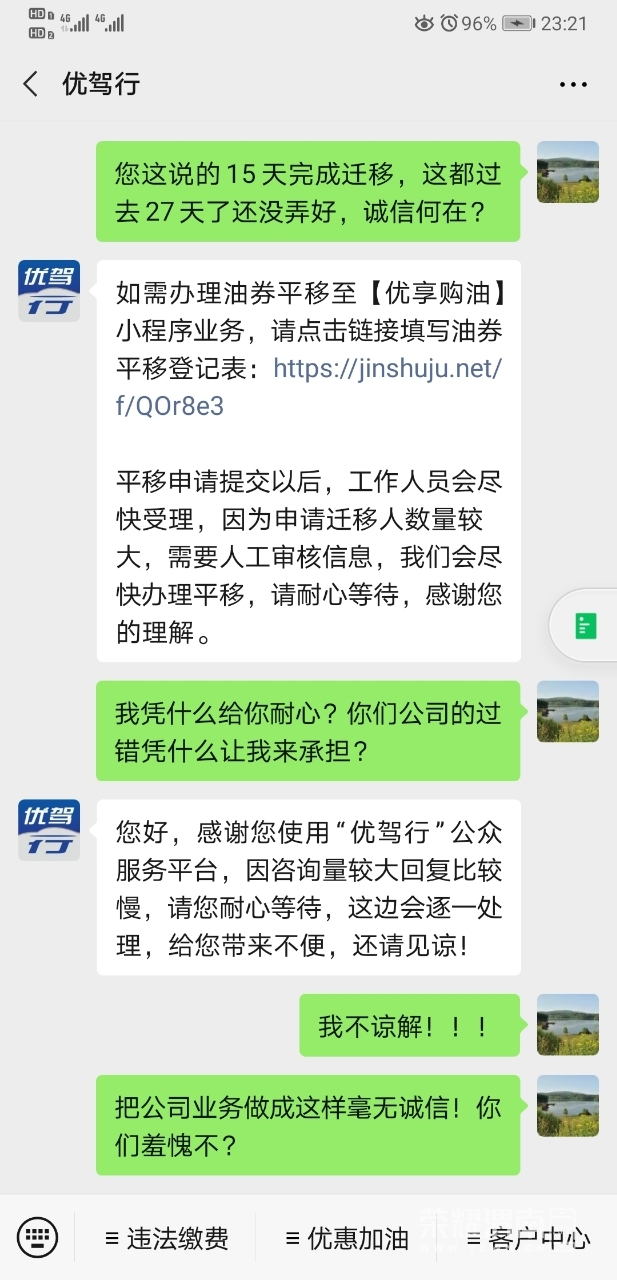Switch to the keyboard input mode
This screenshot has height=1280, width=617.
37,1238
